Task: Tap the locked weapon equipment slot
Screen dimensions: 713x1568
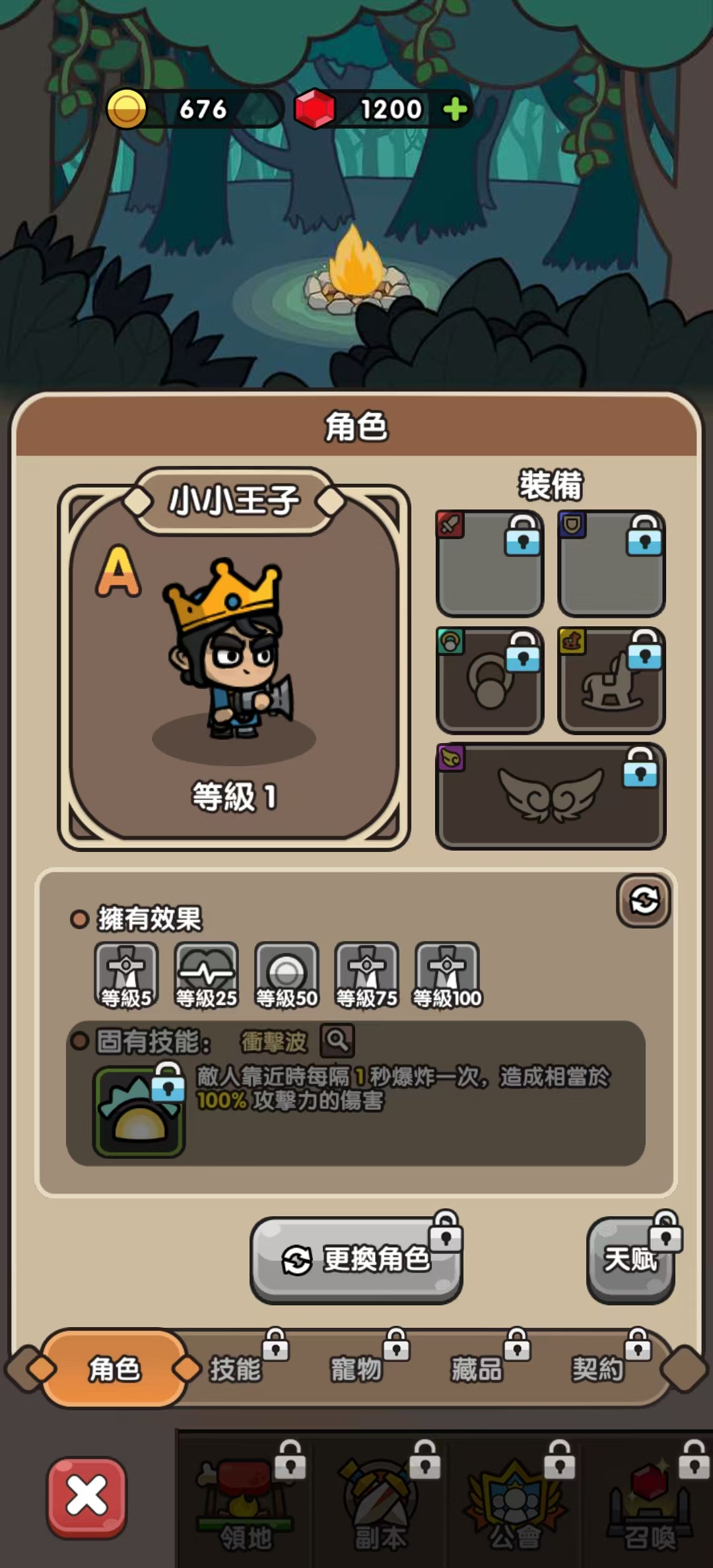Action: [490, 563]
